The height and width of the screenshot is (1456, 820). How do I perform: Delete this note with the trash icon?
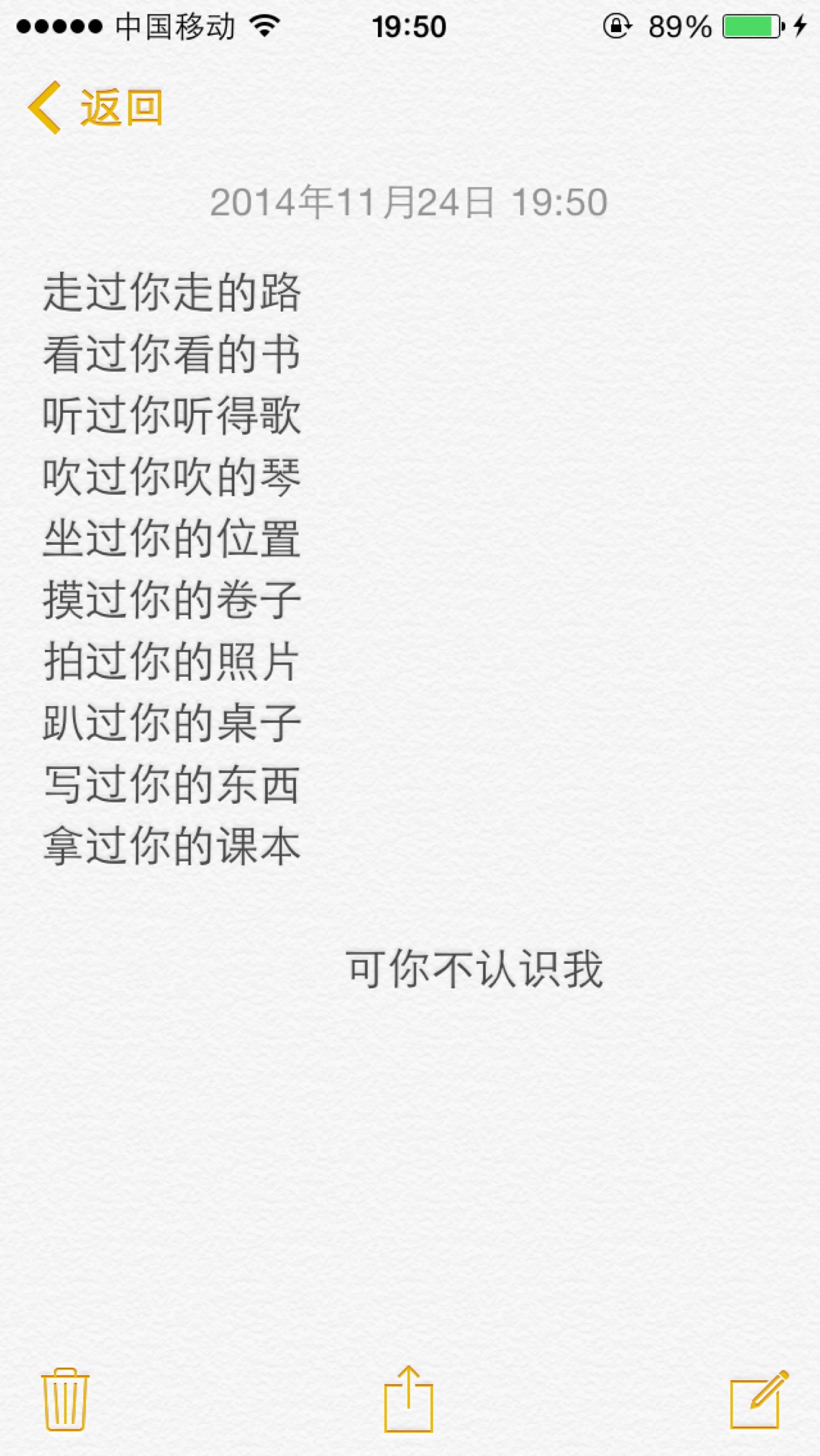(x=66, y=1399)
